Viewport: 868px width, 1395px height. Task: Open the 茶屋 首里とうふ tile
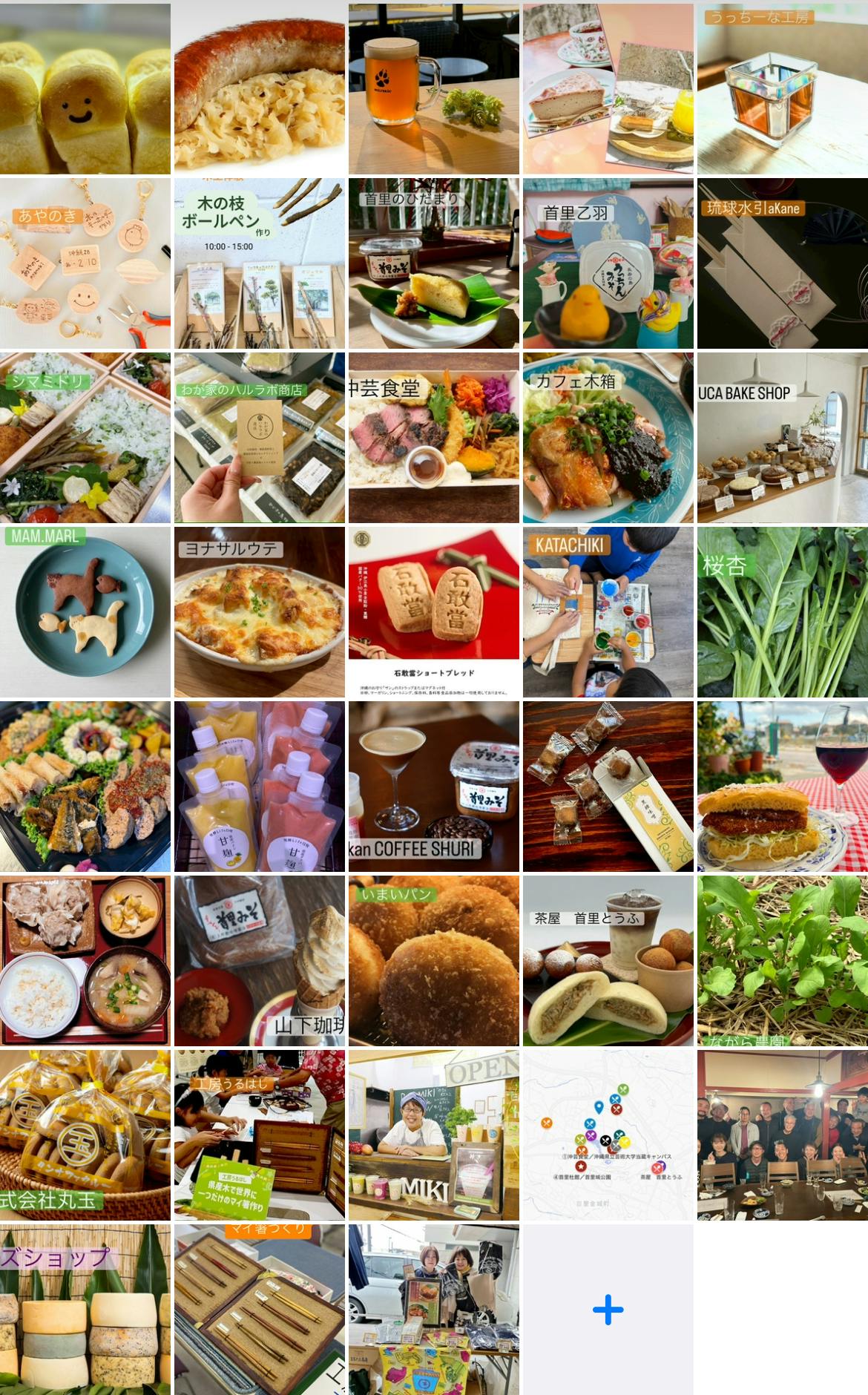(608, 961)
